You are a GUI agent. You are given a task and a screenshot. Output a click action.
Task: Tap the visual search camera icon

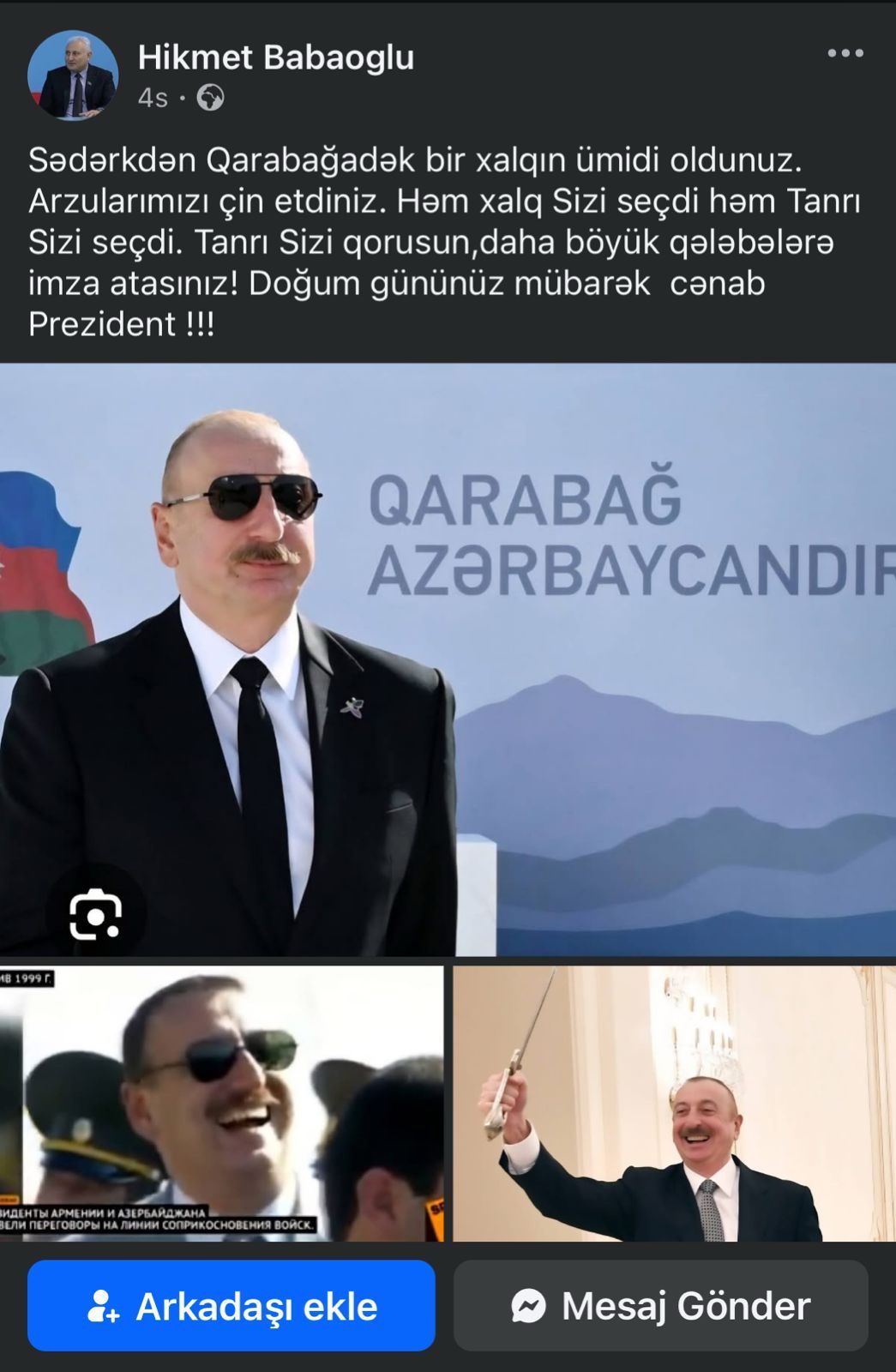95,915
